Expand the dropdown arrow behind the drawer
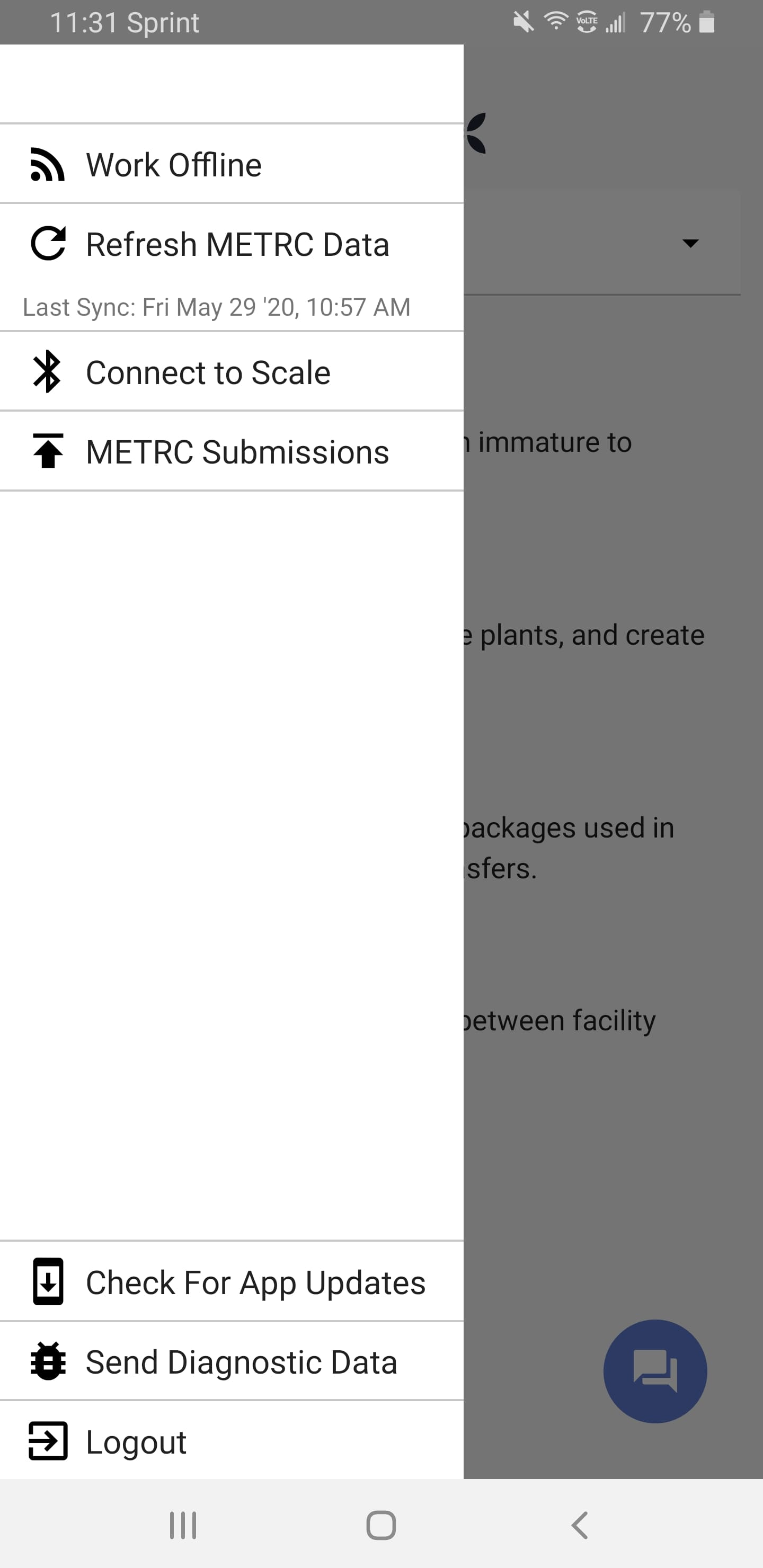 click(690, 244)
